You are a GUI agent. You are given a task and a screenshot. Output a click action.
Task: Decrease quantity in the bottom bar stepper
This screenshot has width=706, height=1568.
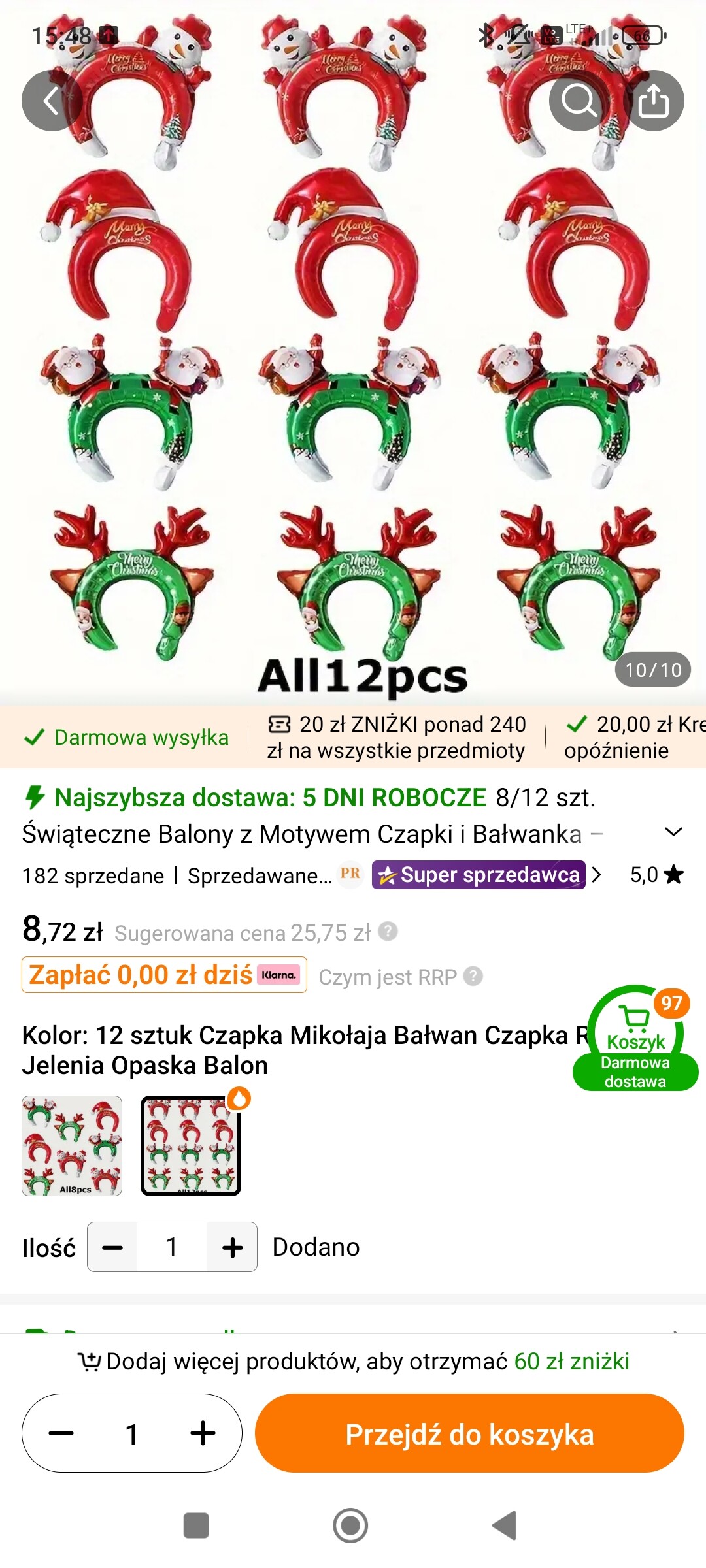(x=61, y=1433)
